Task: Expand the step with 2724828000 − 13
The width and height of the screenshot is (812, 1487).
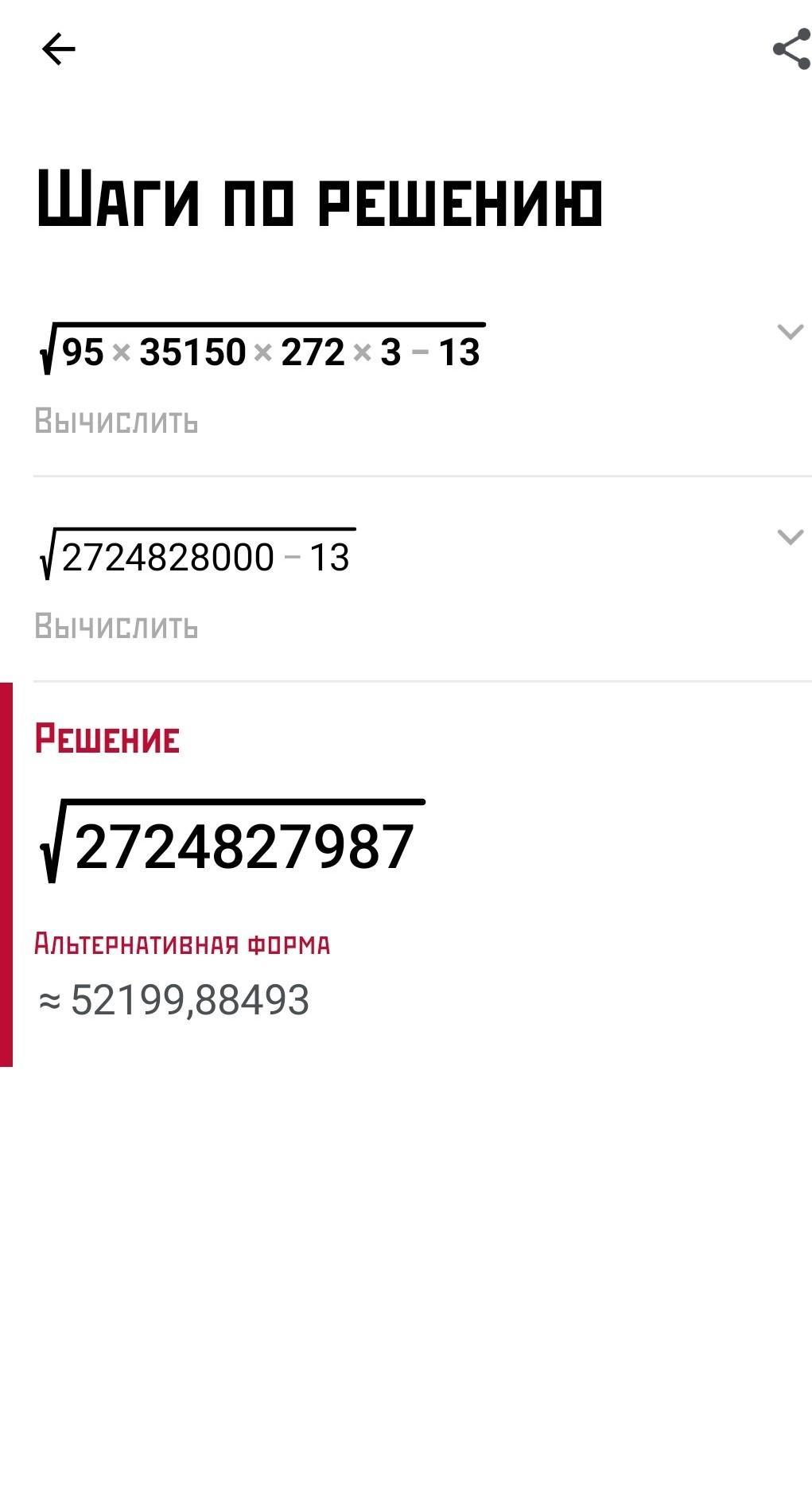Action: pyautogui.click(x=790, y=537)
